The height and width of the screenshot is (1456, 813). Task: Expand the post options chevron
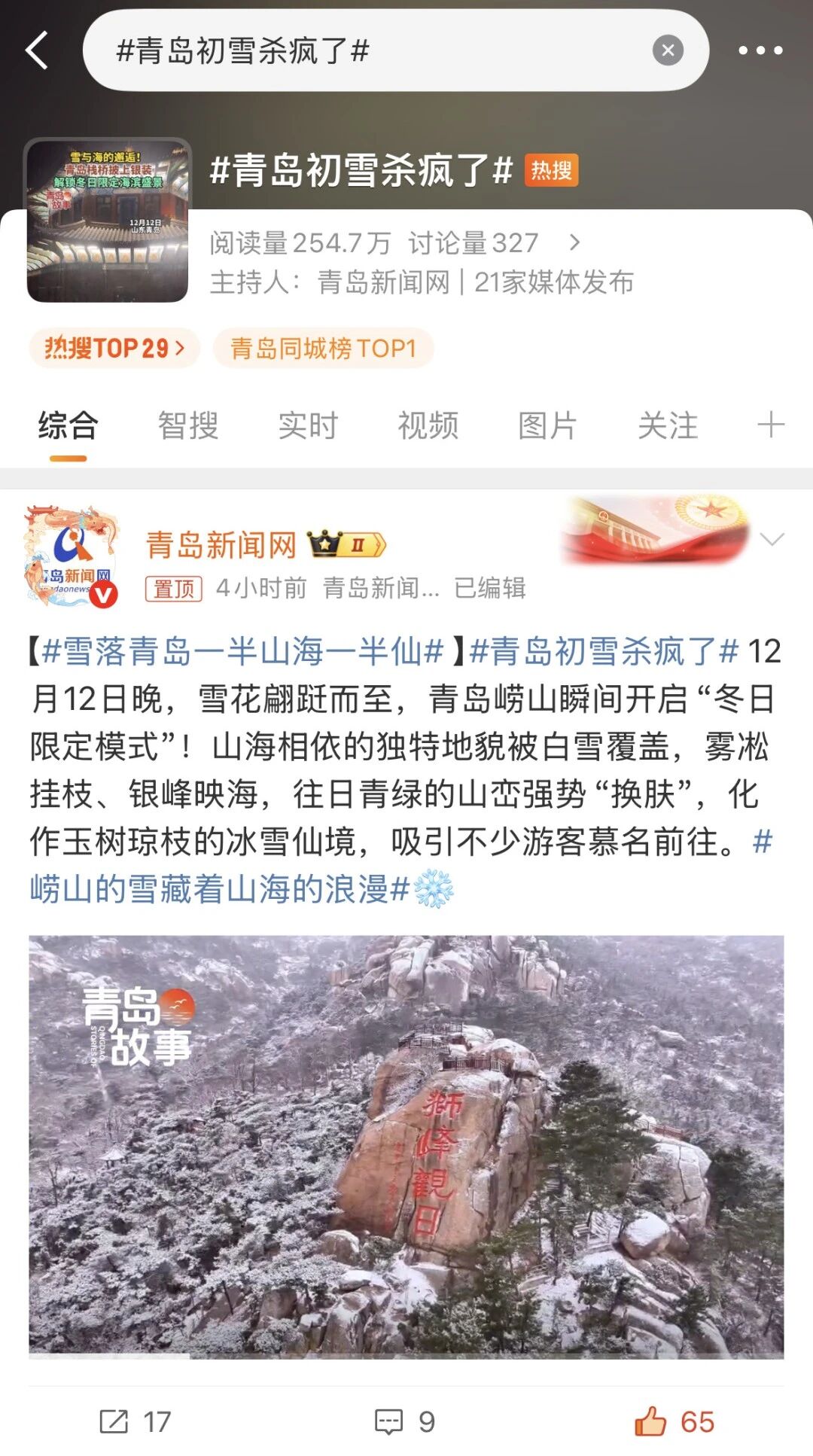click(772, 539)
